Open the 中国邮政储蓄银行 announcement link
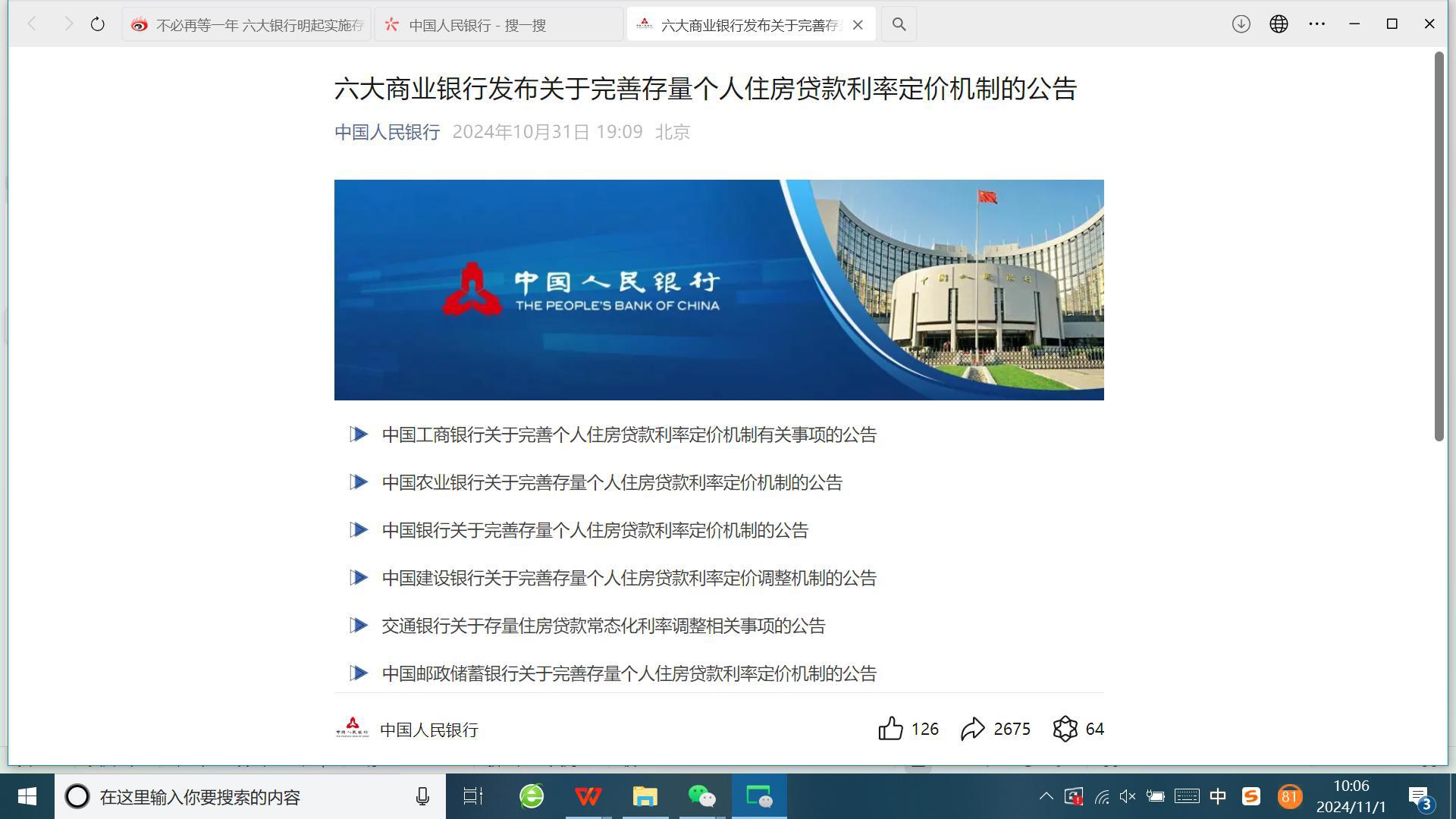 pyautogui.click(x=629, y=673)
